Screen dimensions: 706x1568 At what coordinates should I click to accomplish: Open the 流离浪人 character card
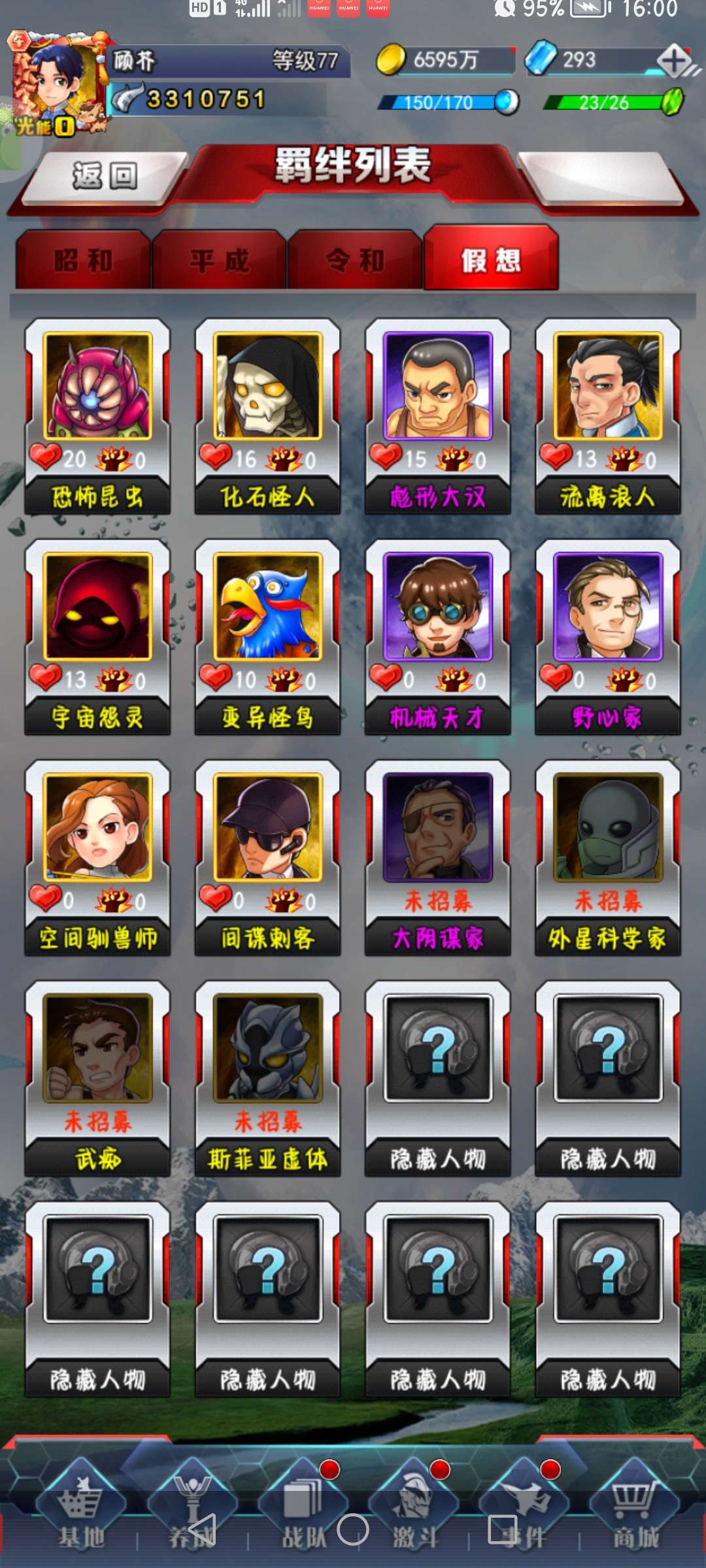pyautogui.click(x=607, y=416)
